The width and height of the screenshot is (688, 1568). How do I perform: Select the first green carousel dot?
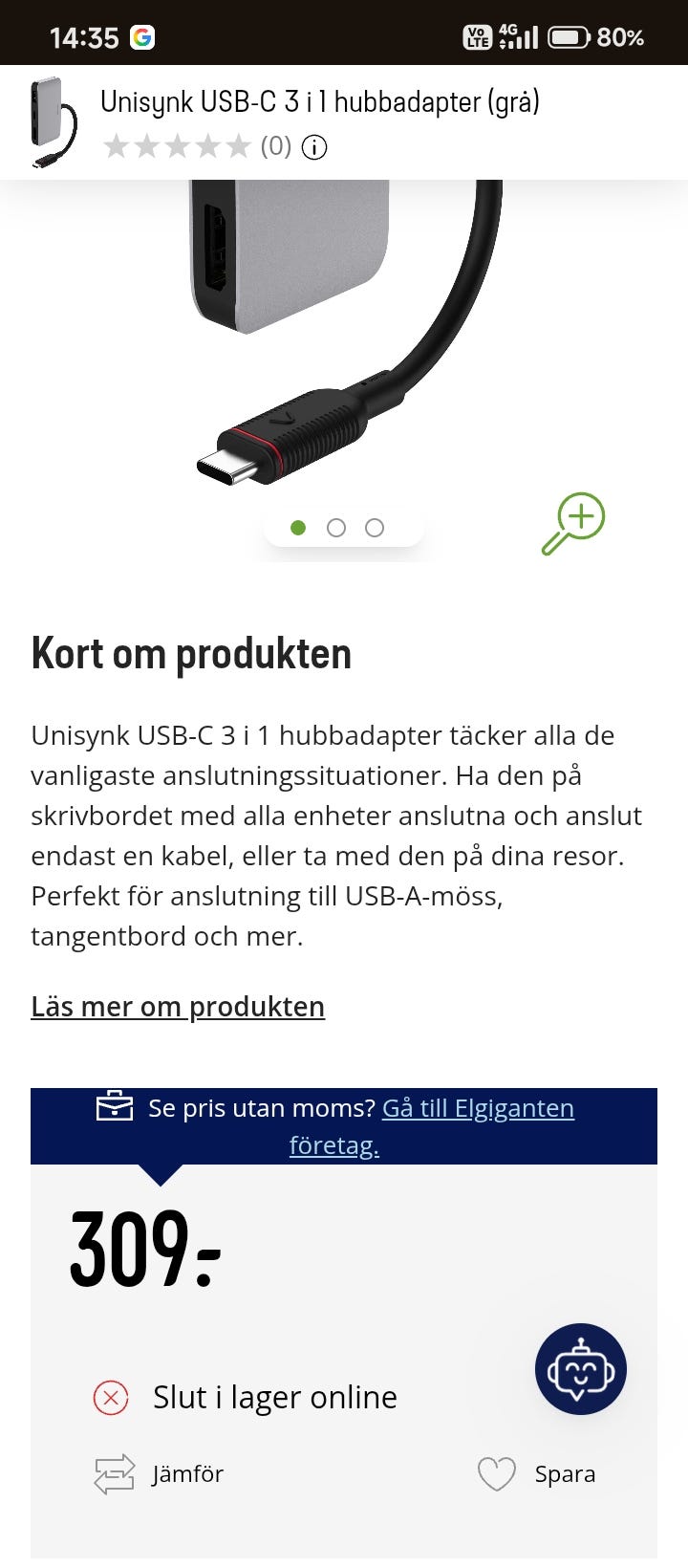[298, 527]
